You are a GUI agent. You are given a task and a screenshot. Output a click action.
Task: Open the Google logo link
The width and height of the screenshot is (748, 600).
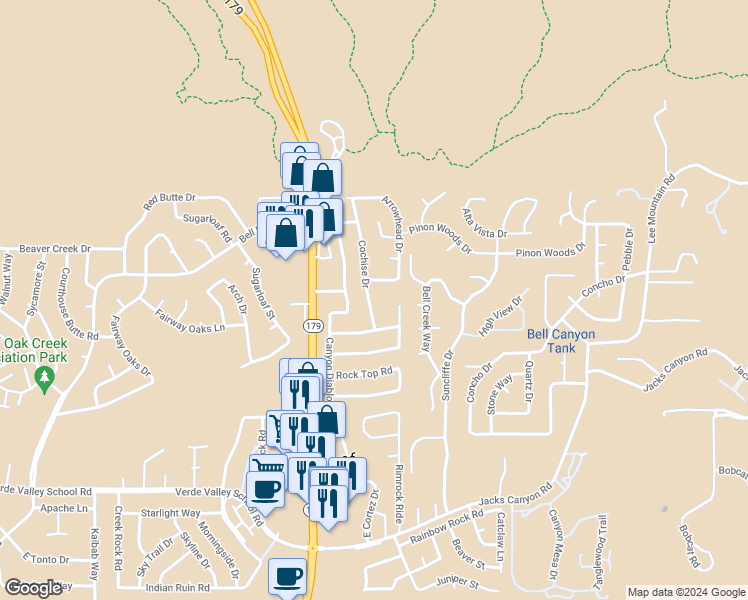coord(32,588)
